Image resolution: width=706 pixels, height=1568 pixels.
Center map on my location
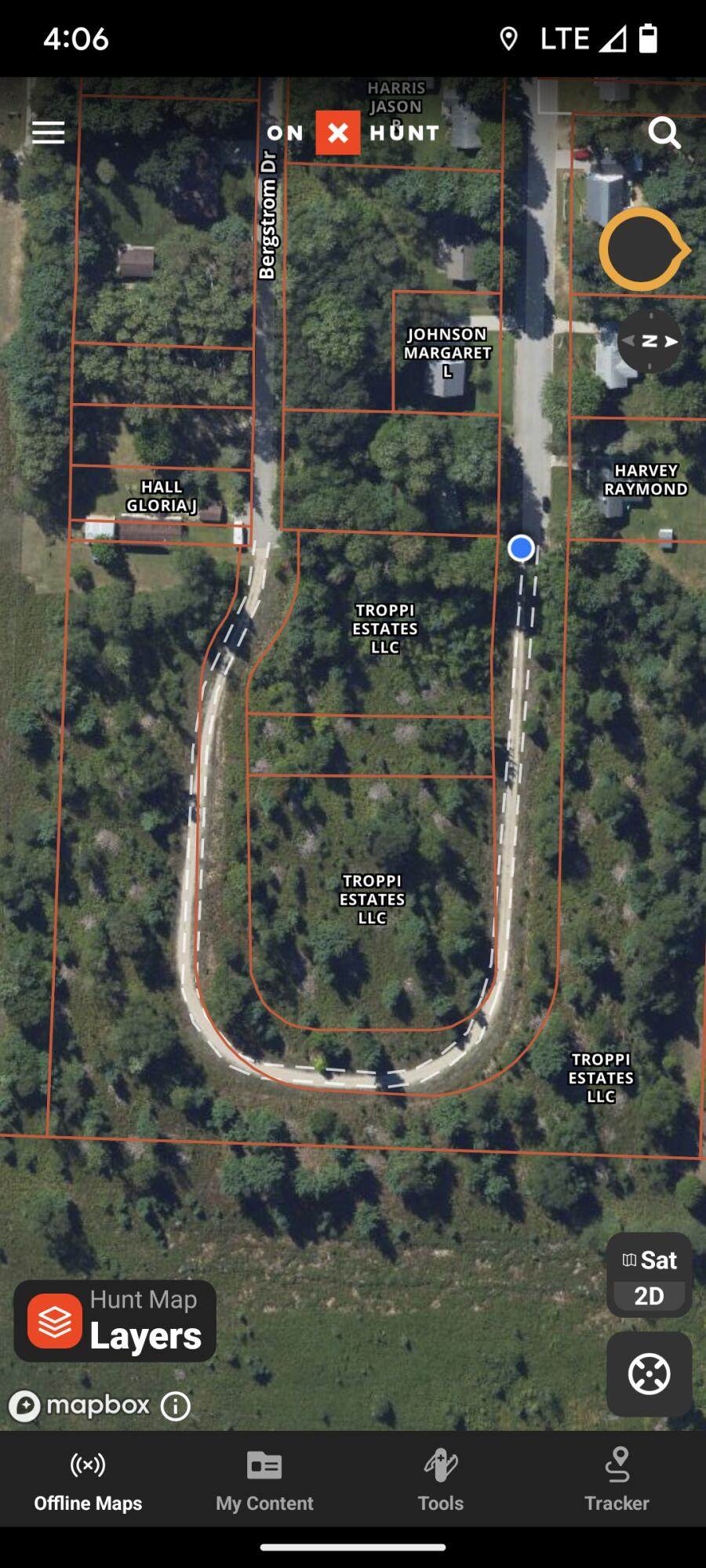click(649, 1374)
